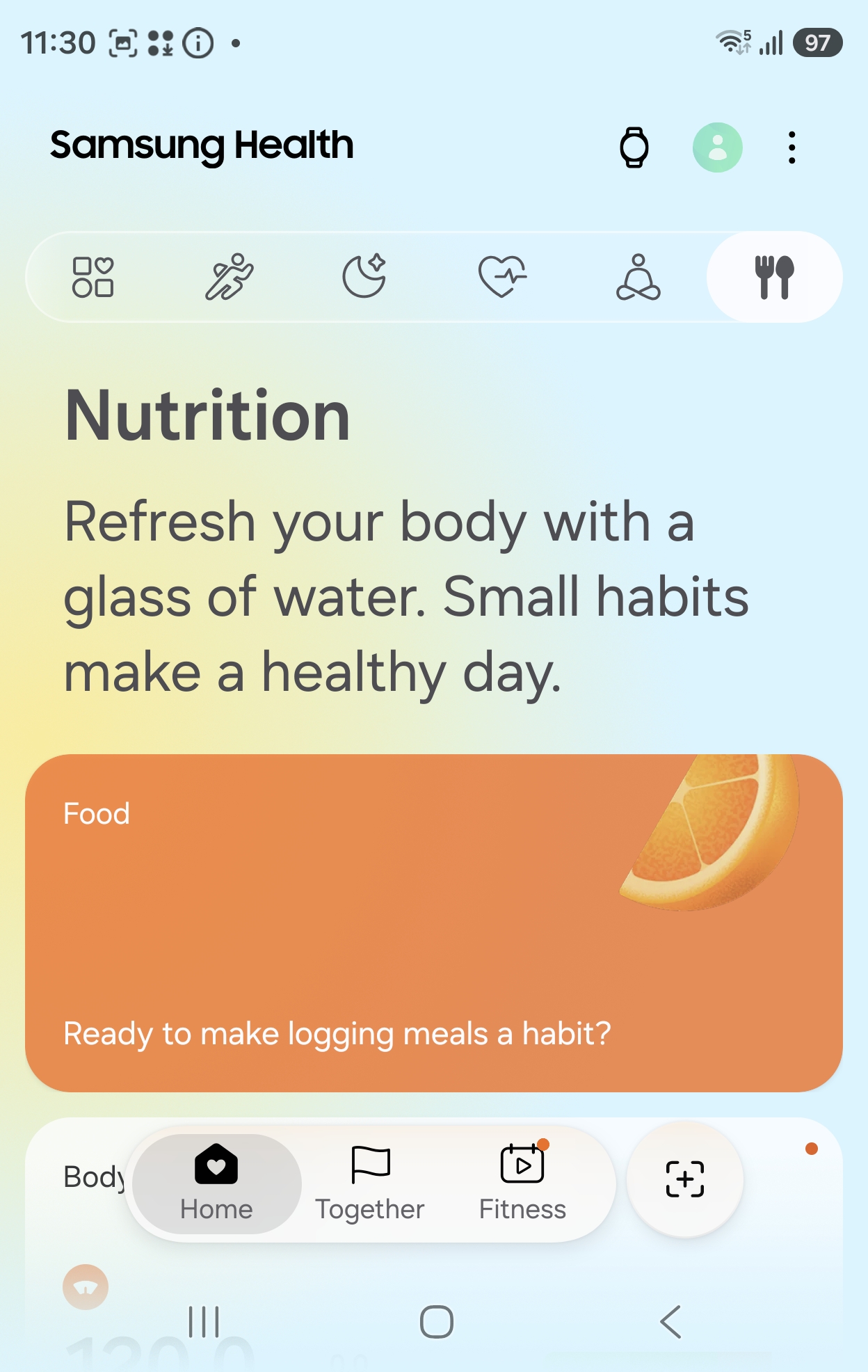Select the Nutrition fork and spoon tab
Screen dimensions: 868x1372
point(774,277)
